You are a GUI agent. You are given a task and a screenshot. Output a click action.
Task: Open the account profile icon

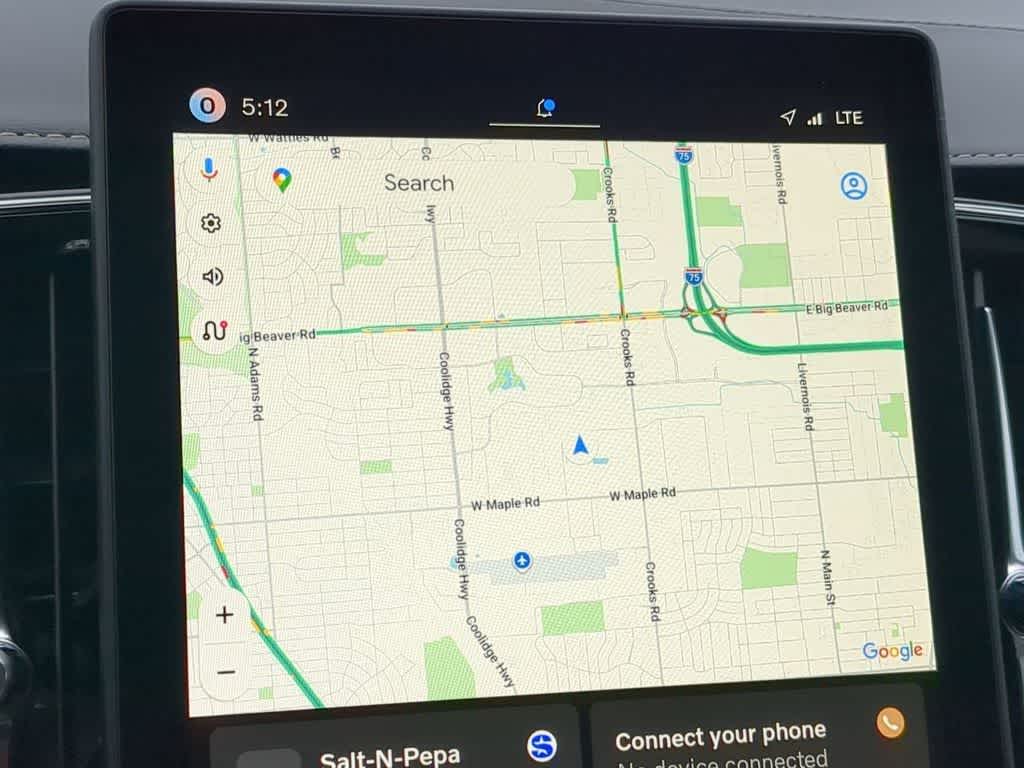[853, 186]
